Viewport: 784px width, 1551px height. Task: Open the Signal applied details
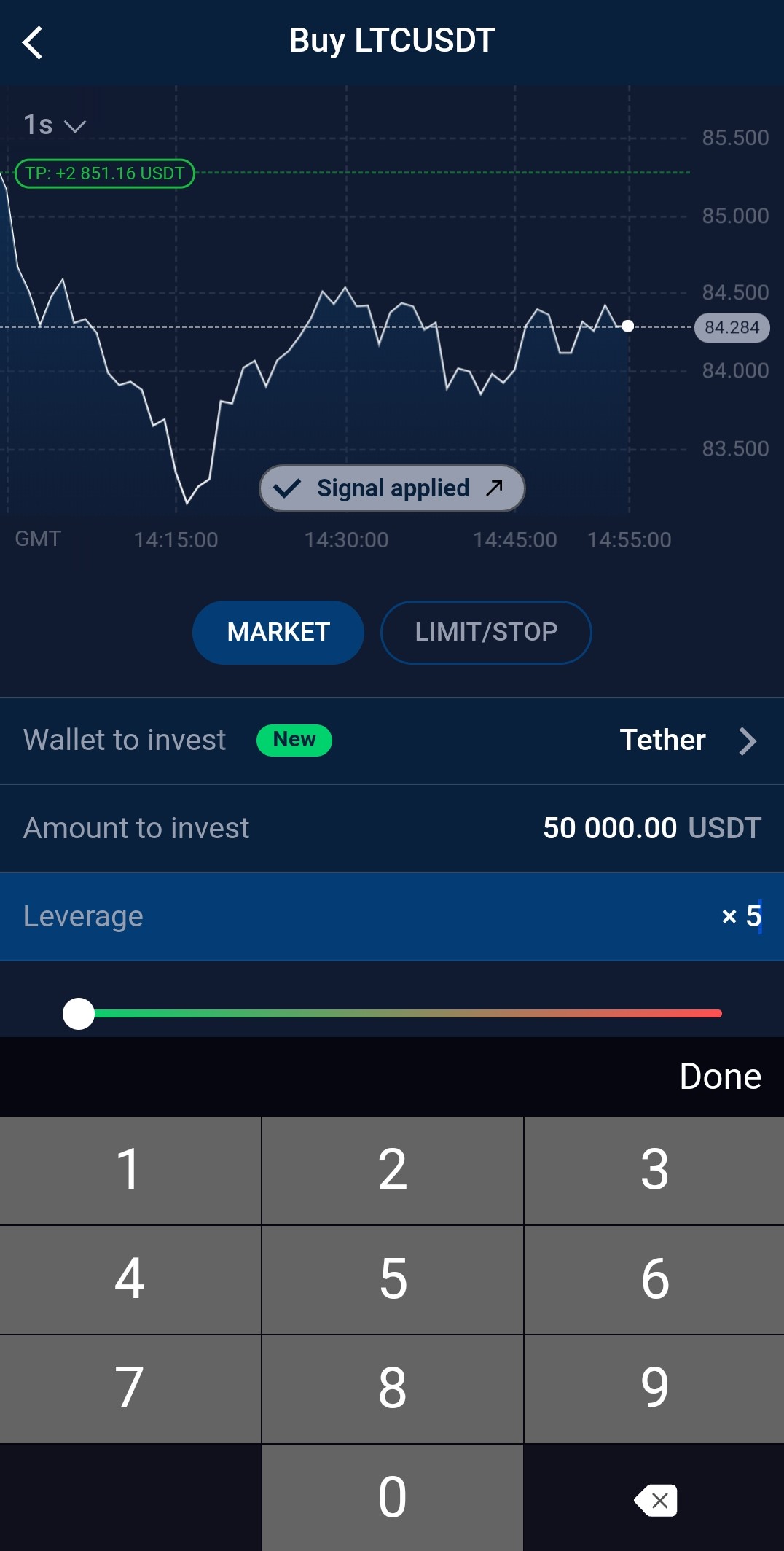[392, 488]
